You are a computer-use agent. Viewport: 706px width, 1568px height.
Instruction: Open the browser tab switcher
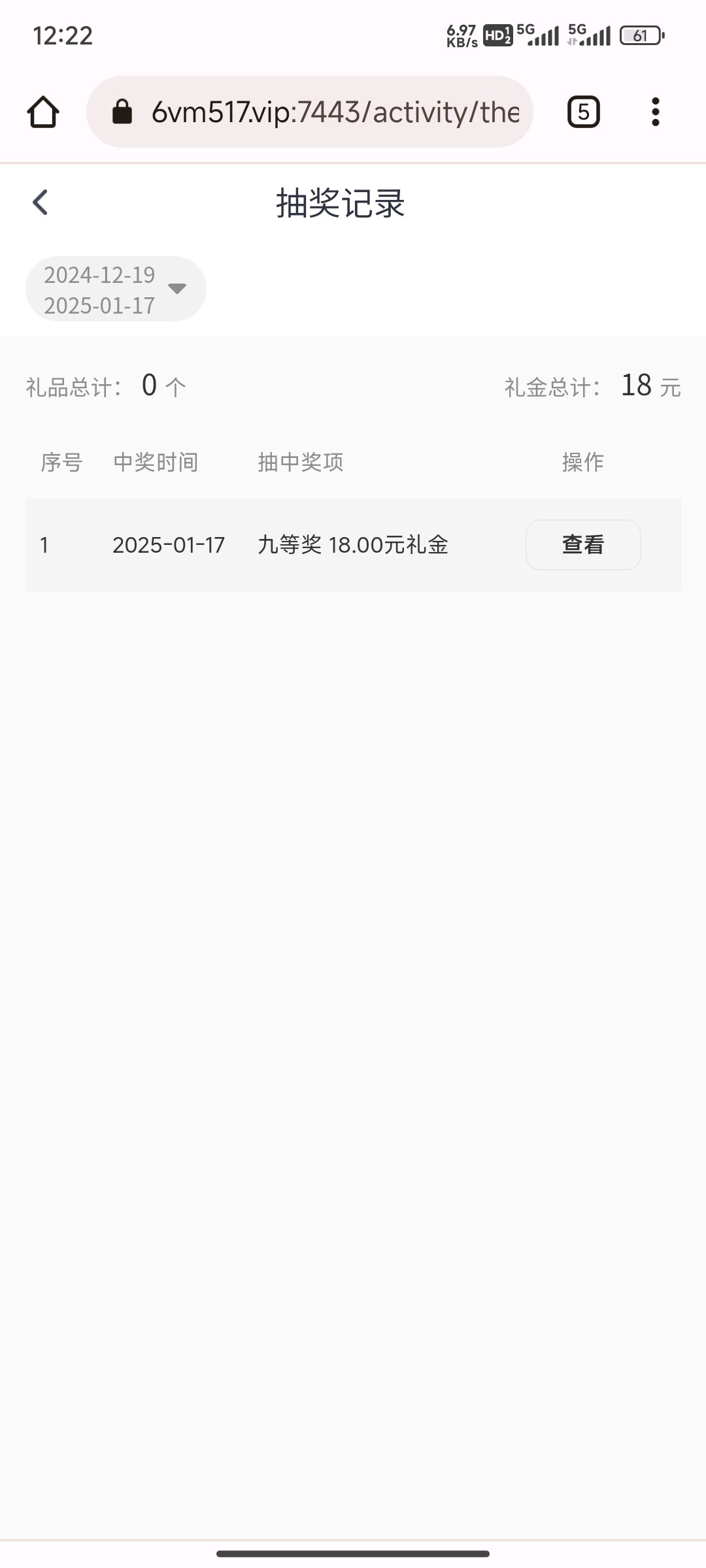583,112
